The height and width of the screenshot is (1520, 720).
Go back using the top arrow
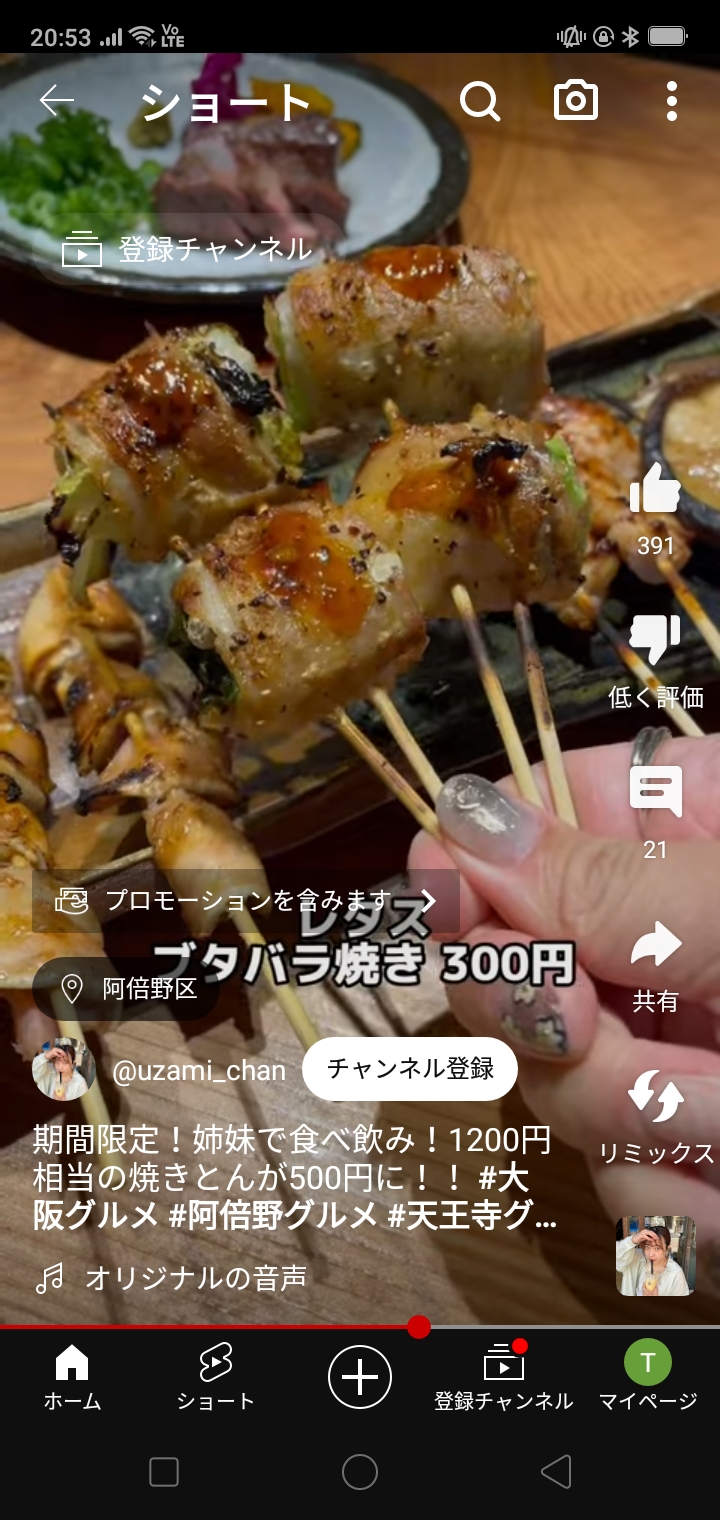[x=57, y=100]
